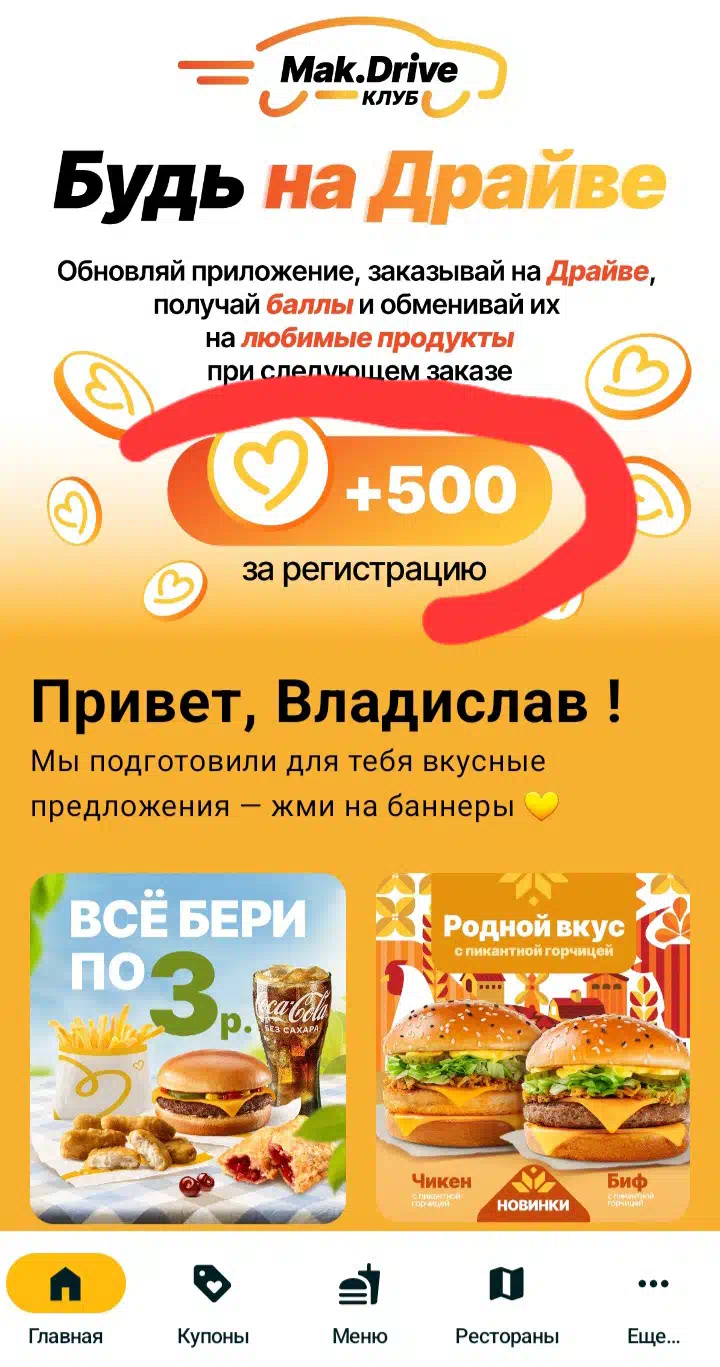
Task: Open the "Родной вкус" new burgers banner
Action: [533, 1047]
